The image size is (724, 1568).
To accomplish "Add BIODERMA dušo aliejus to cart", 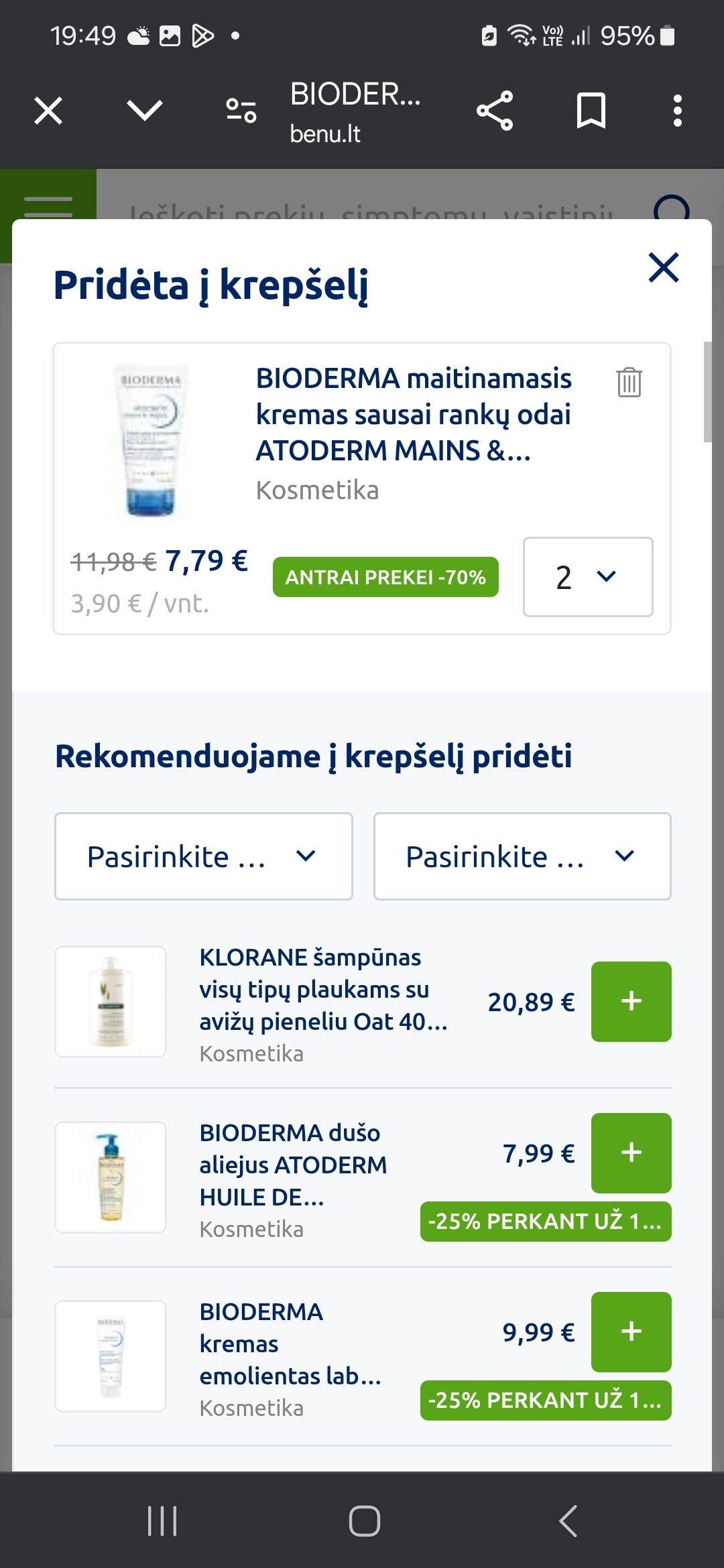I will click(x=631, y=1153).
